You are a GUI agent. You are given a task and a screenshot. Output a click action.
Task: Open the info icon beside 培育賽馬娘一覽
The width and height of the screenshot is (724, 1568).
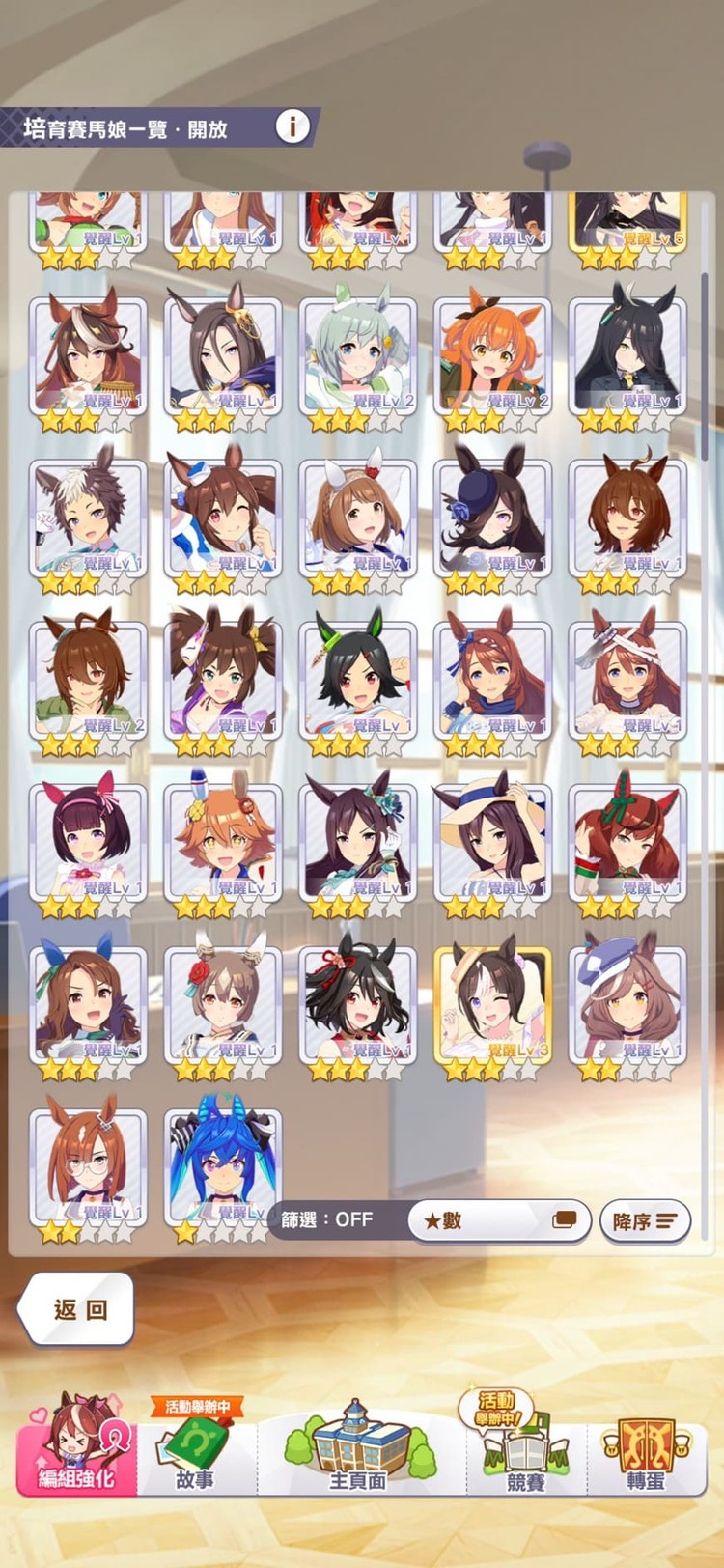coord(292,126)
